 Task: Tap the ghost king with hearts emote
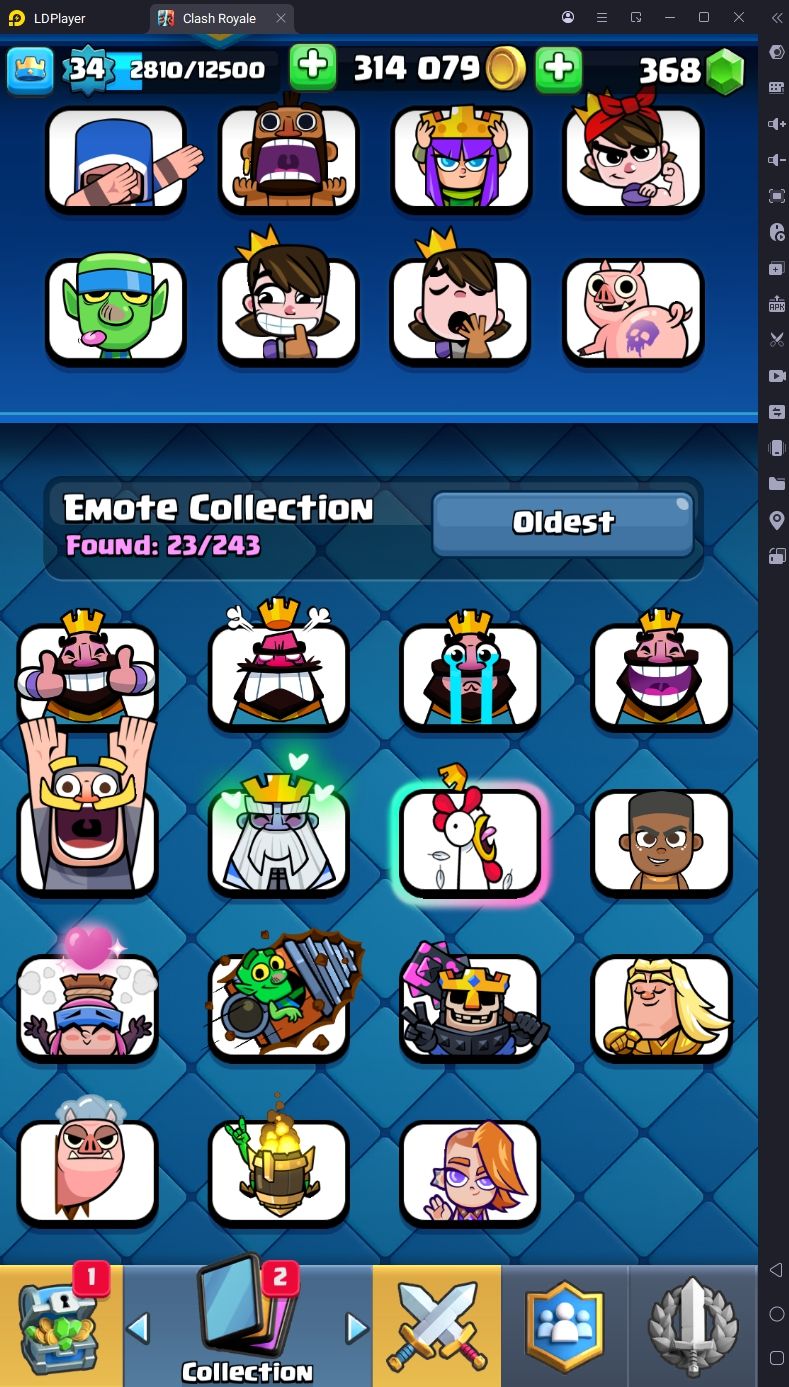click(279, 841)
